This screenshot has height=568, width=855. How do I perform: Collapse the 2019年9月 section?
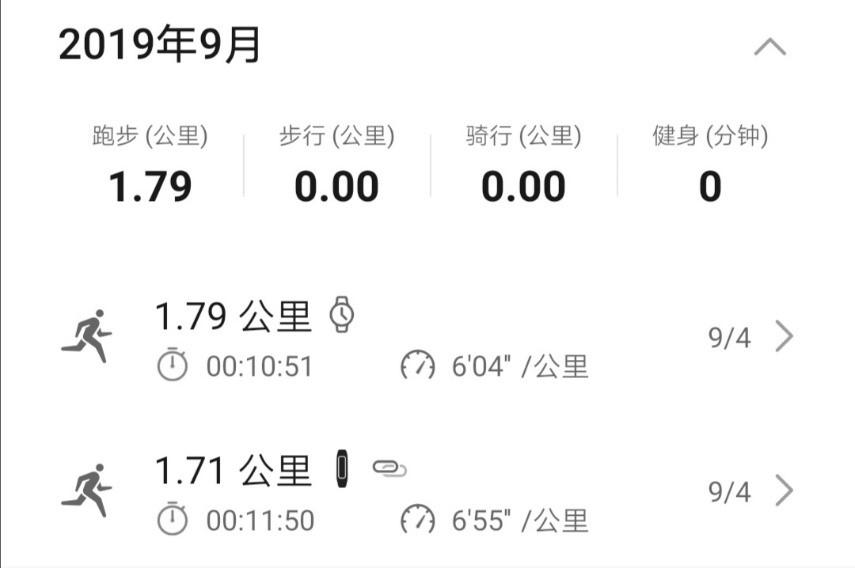point(769,46)
